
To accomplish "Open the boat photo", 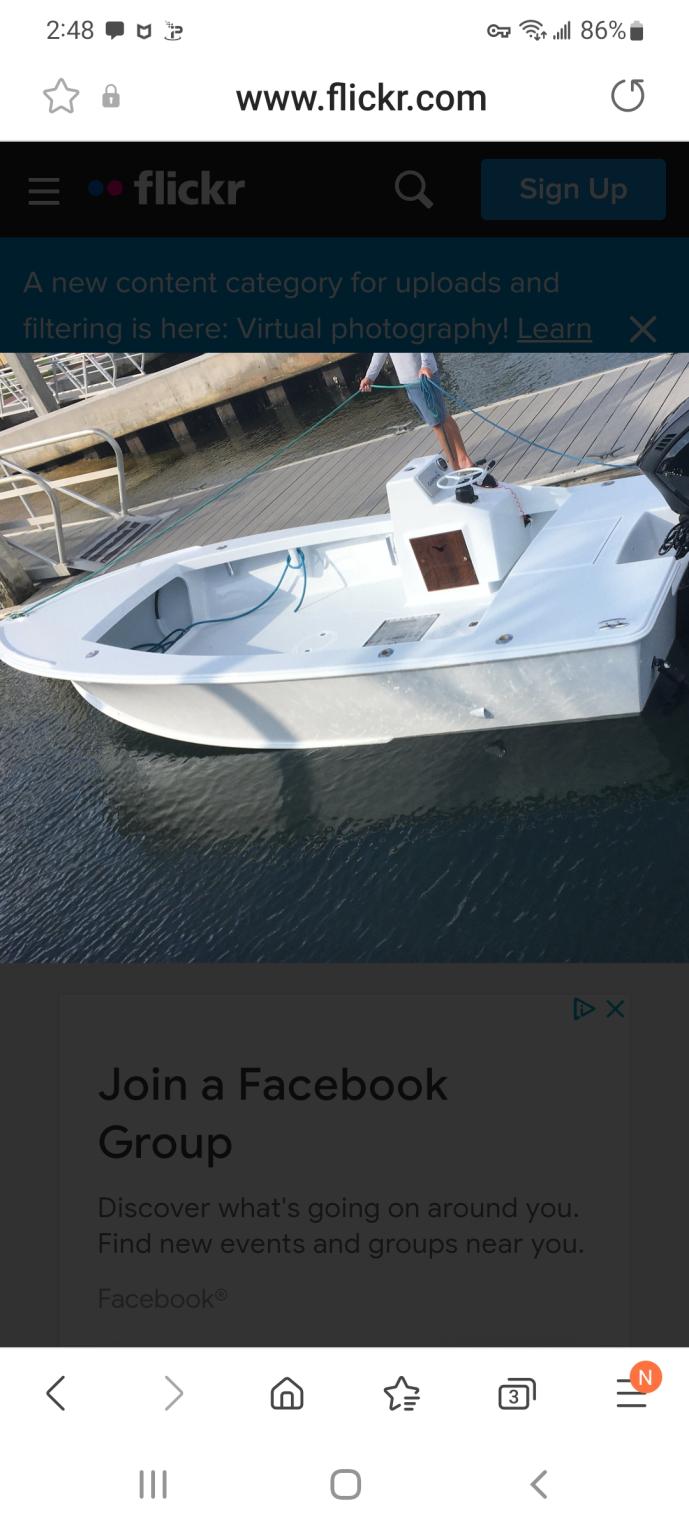I will coord(344,657).
